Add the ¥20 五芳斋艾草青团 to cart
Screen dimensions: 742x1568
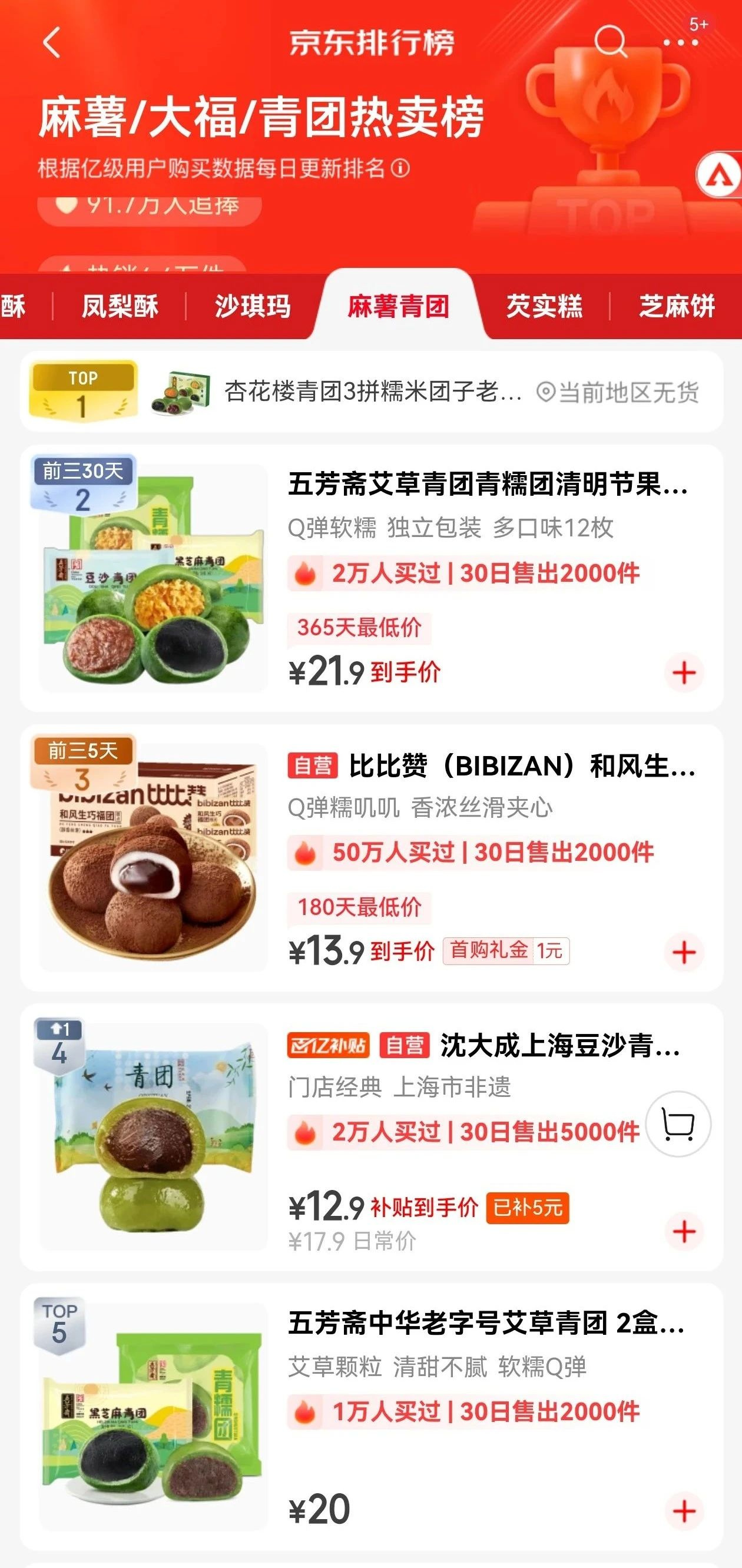(684, 1511)
